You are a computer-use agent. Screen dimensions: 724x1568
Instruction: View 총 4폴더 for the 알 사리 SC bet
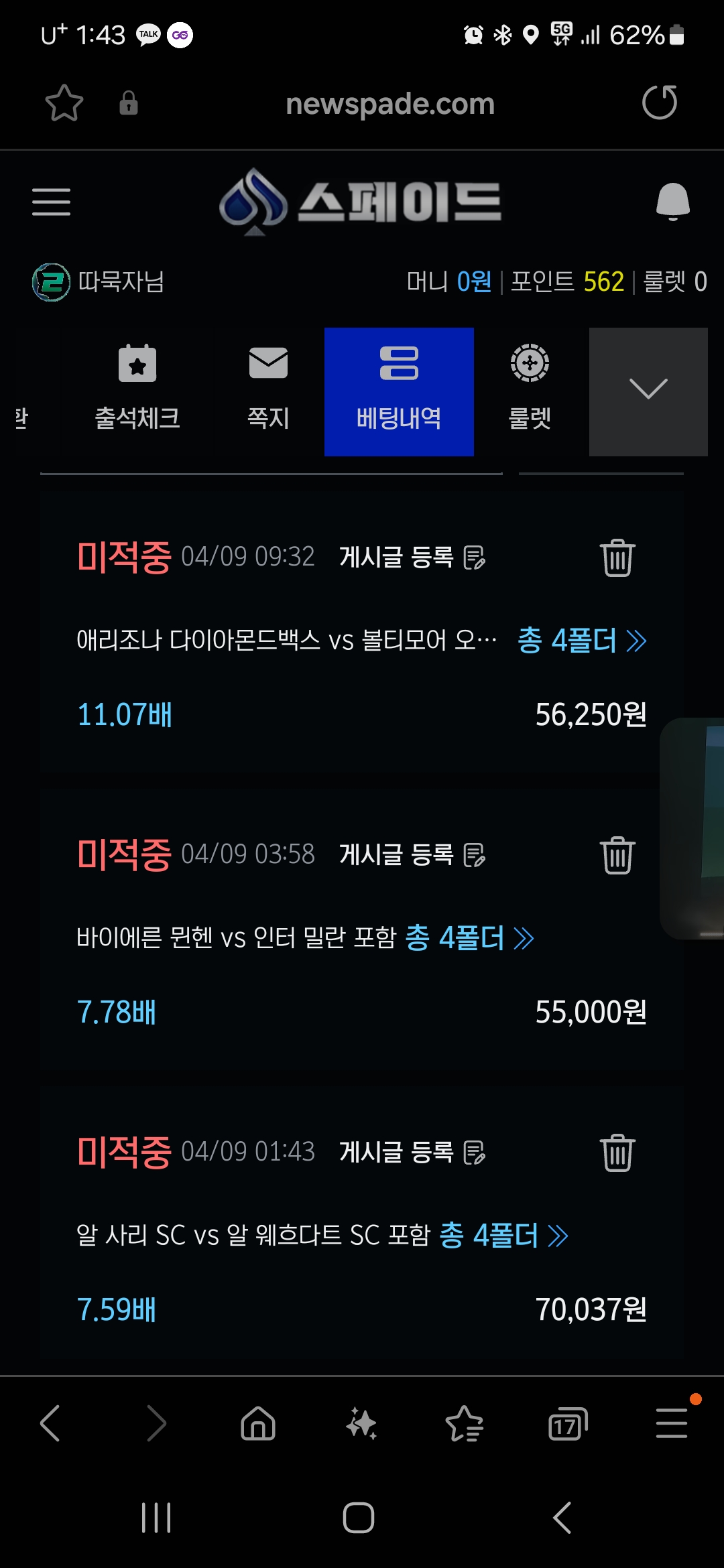[503, 1236]
